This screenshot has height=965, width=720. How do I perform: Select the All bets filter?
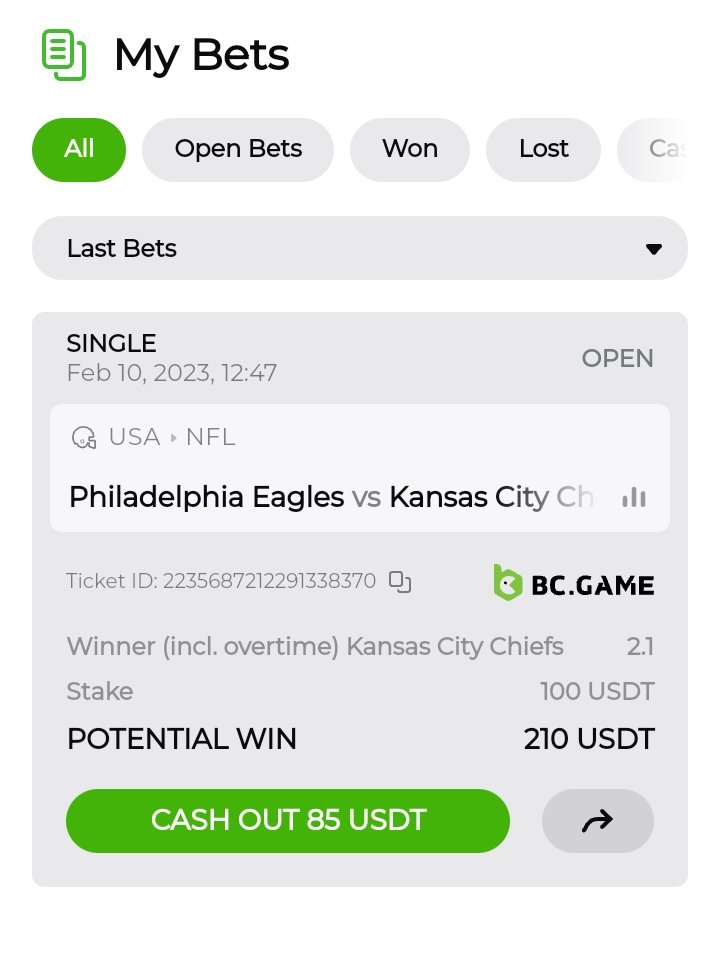point(79,150)
